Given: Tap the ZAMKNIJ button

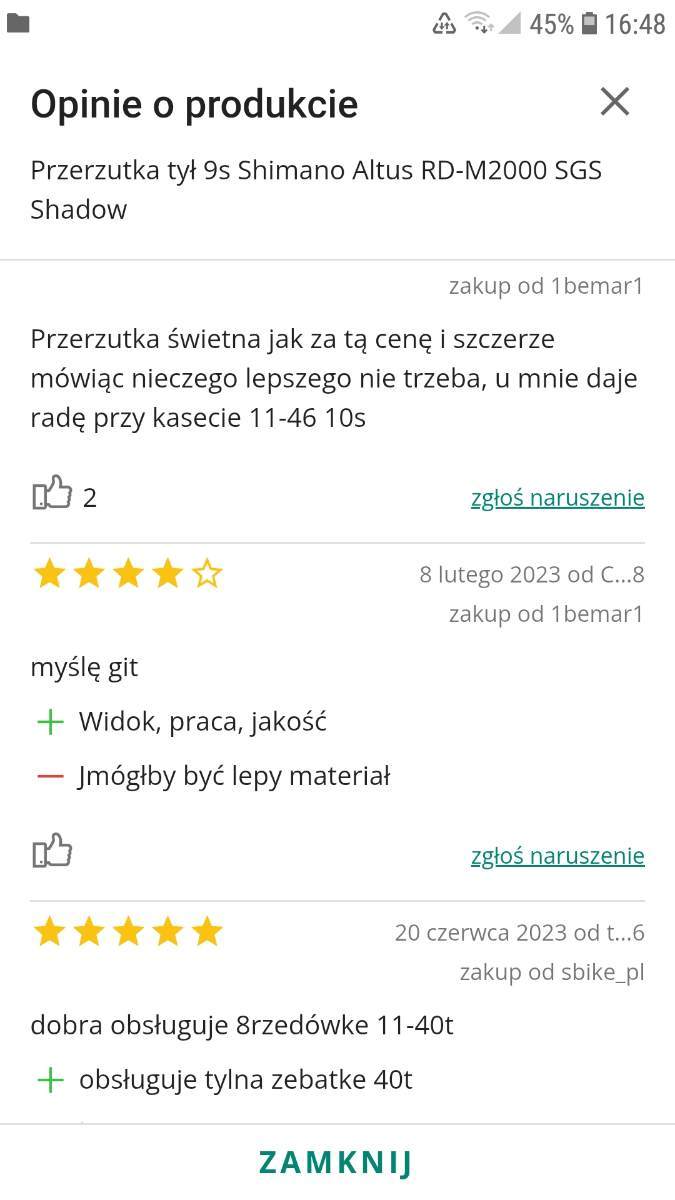Looking at the screenshot, I should coord(336,1162).
